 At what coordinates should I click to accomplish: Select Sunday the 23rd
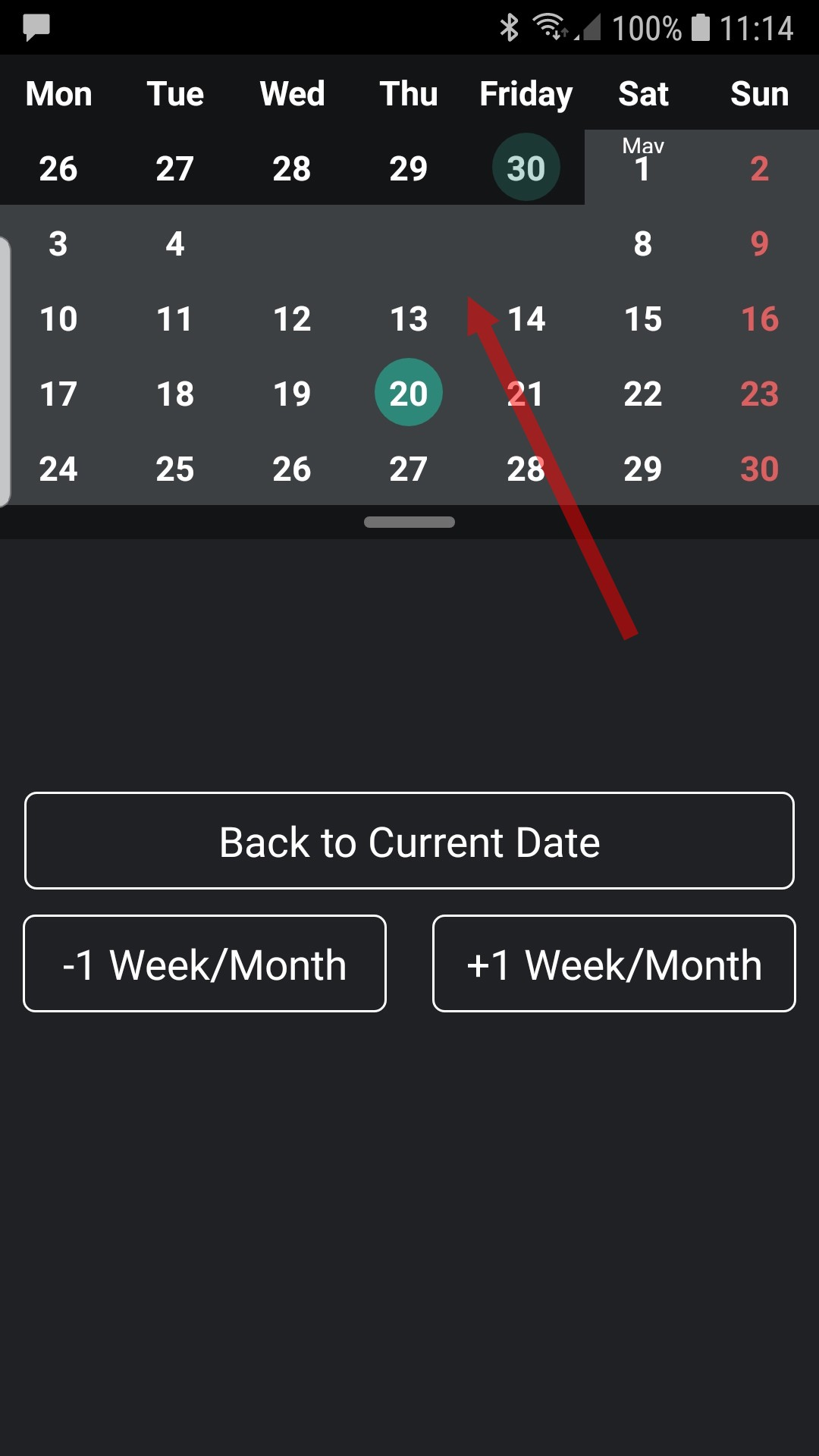(x=759, y=394)
